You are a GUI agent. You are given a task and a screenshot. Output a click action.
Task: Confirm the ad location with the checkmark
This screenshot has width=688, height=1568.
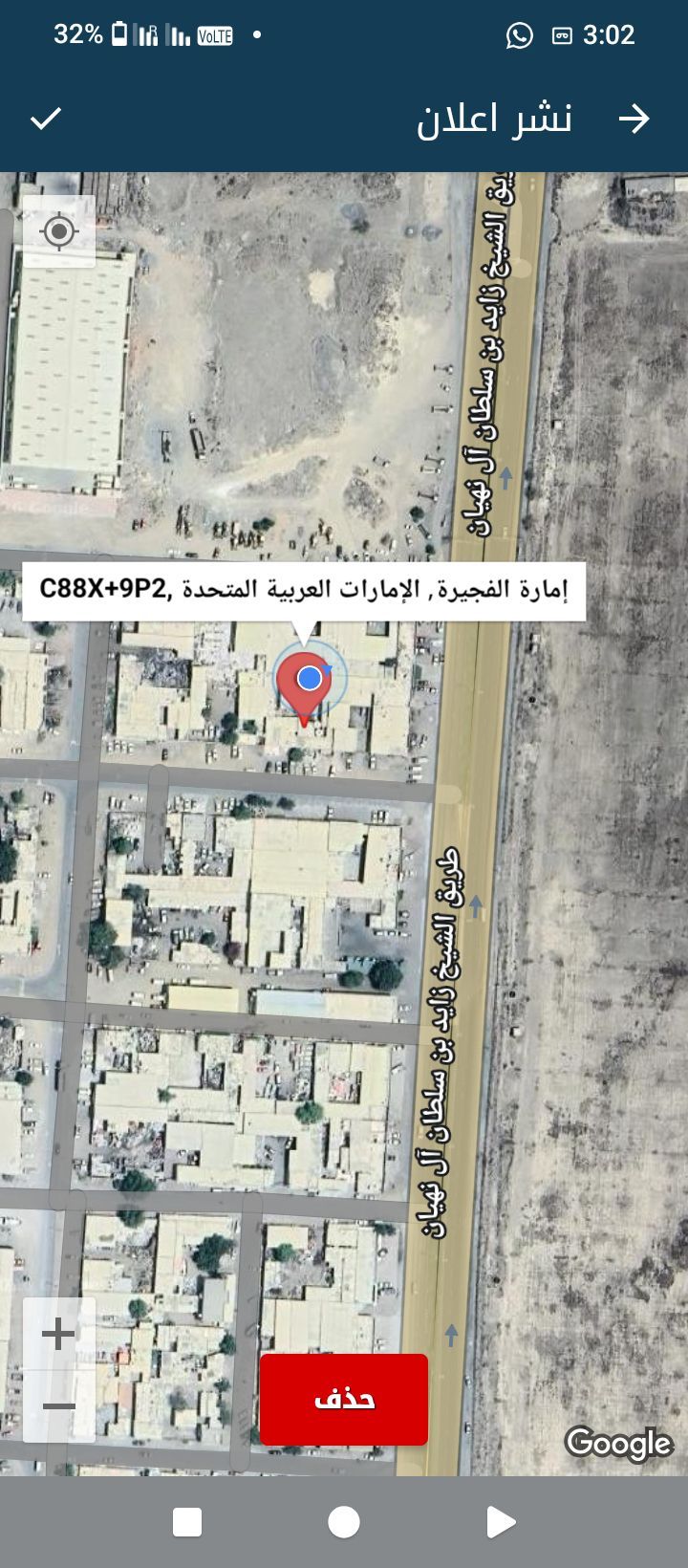(46, 119)
